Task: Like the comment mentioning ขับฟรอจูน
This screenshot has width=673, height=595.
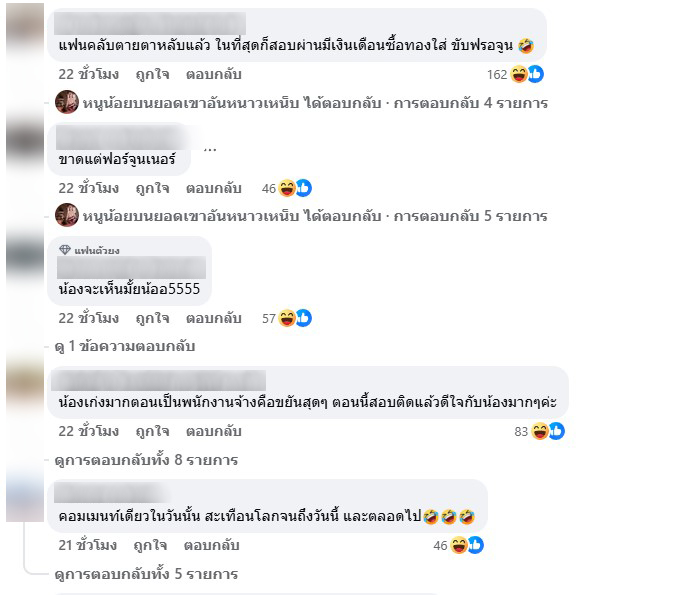Action: [152, 74]
